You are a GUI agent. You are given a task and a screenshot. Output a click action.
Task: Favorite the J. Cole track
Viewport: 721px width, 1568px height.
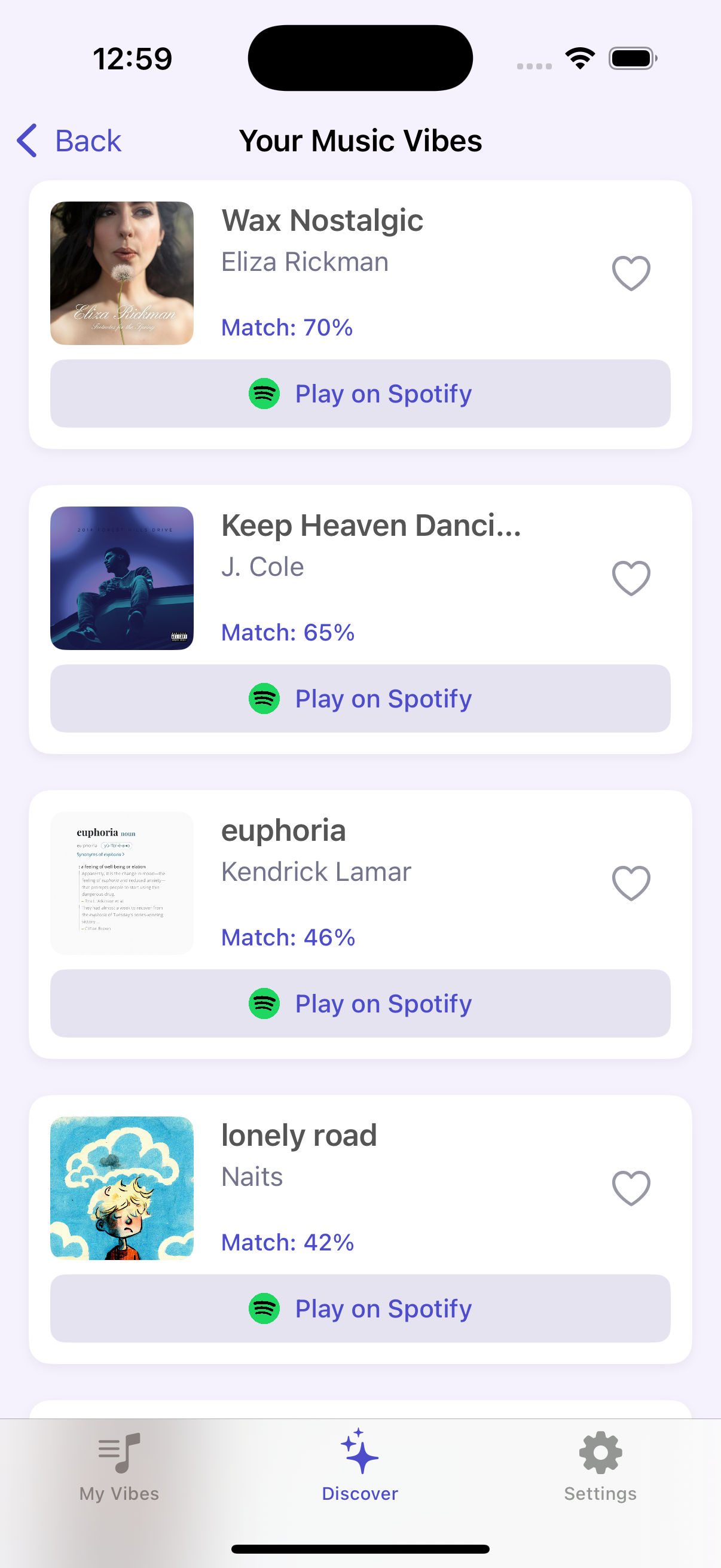click(x=630, y=578)
